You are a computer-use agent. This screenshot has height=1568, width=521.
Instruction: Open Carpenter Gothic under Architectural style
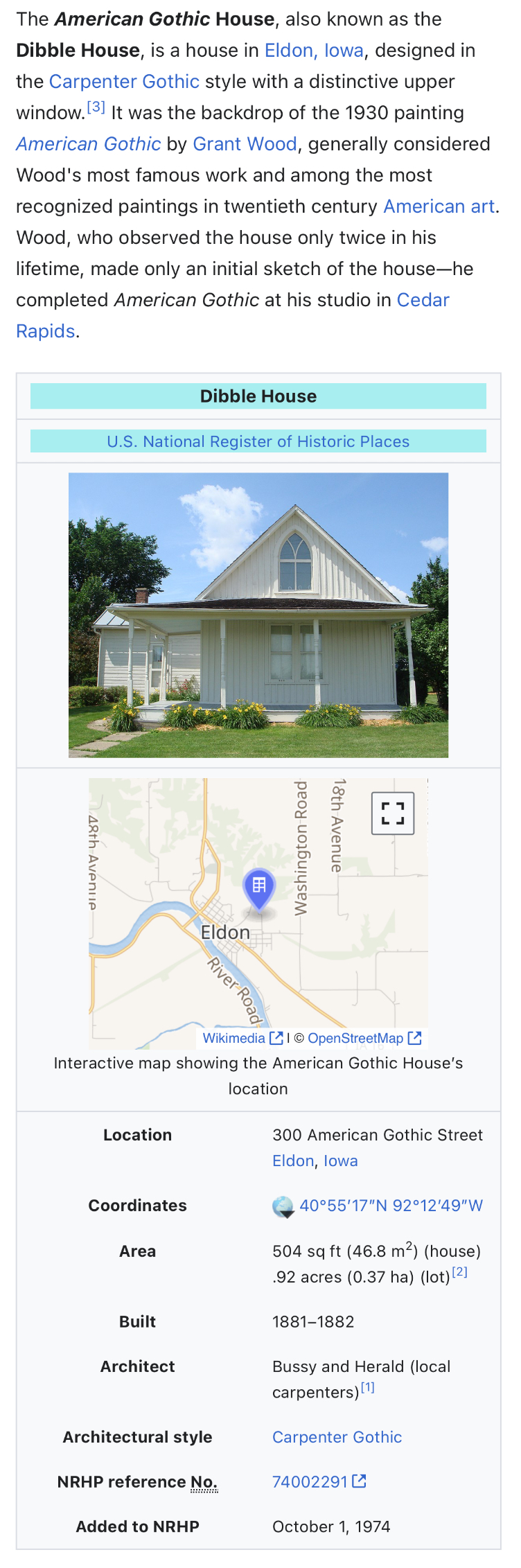pos(337,1437)
